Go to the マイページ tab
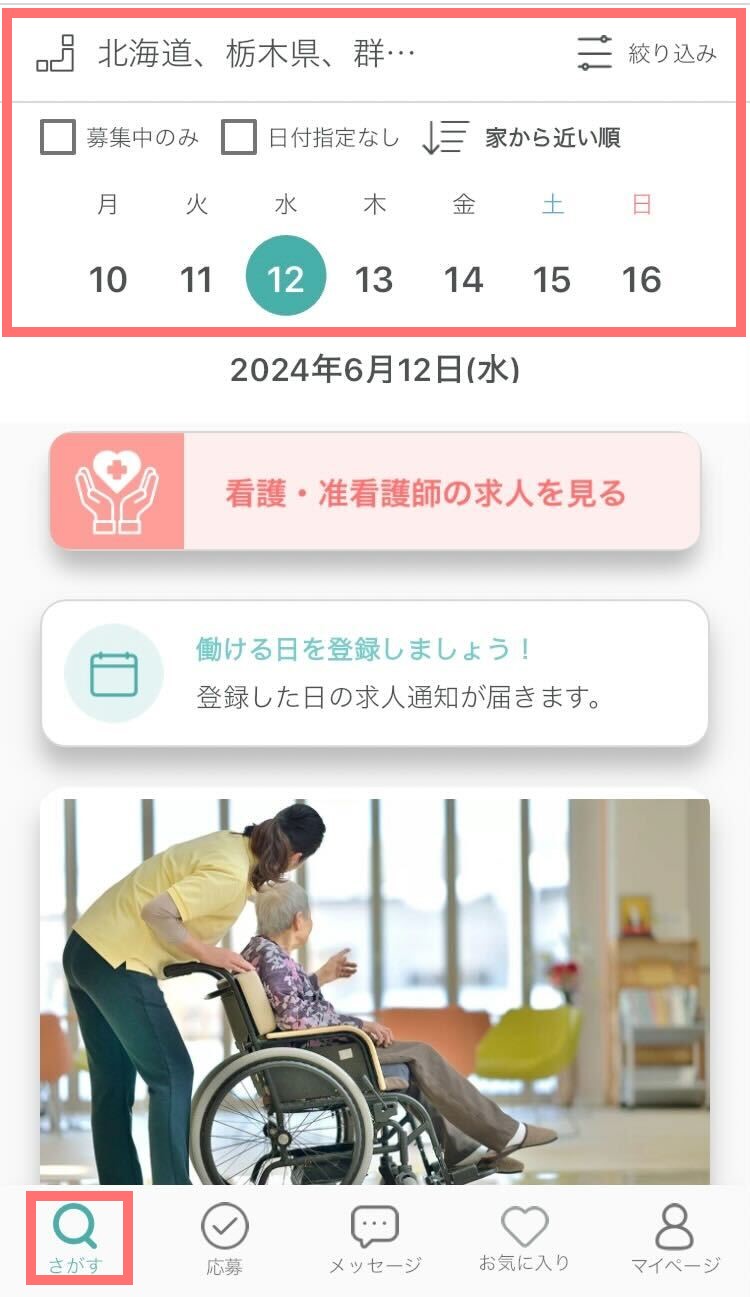Screen dimensions: 750x1297 point(675,1240)
